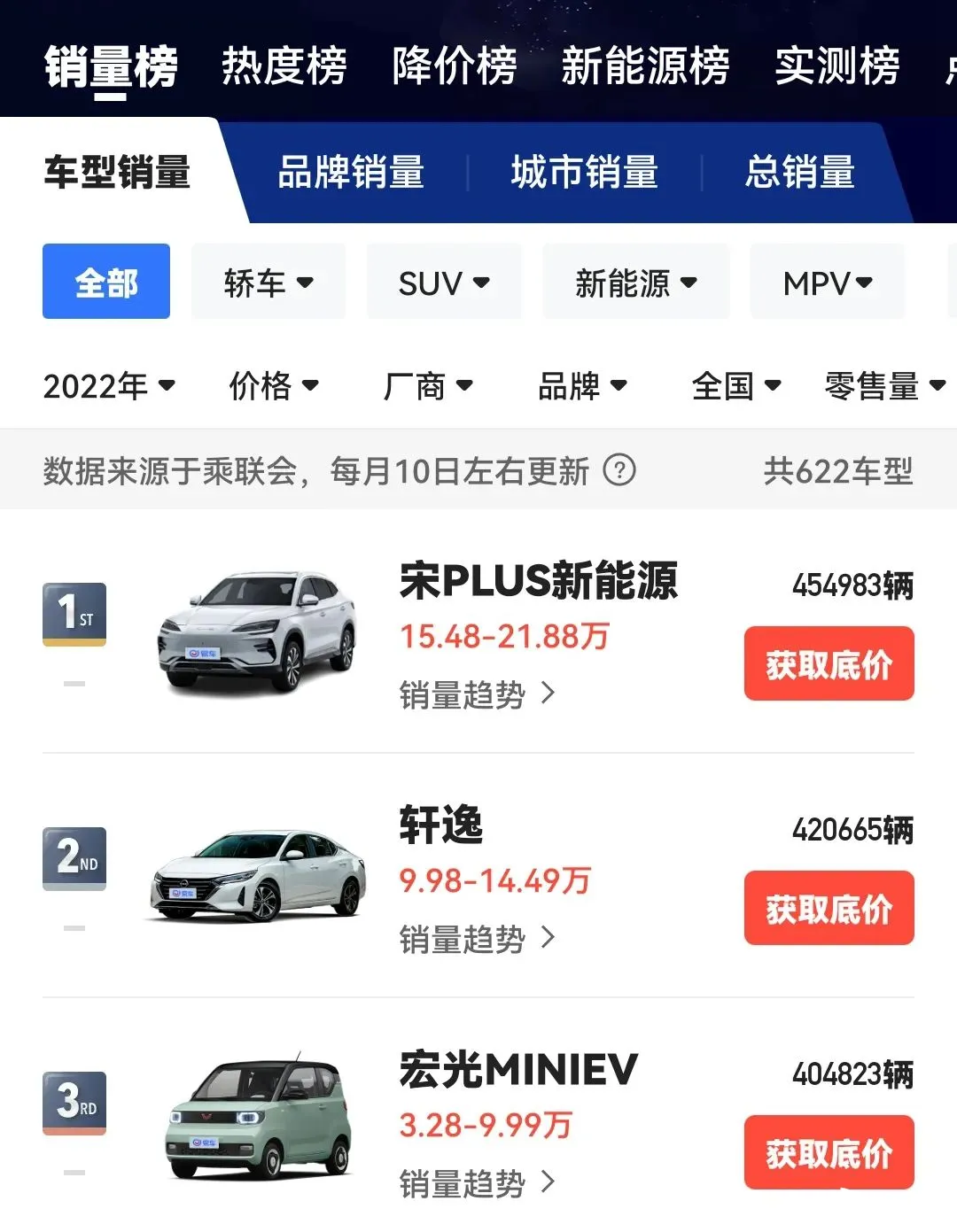
Task: Expand the 轿车 filter chip
Action: (268, 283)
